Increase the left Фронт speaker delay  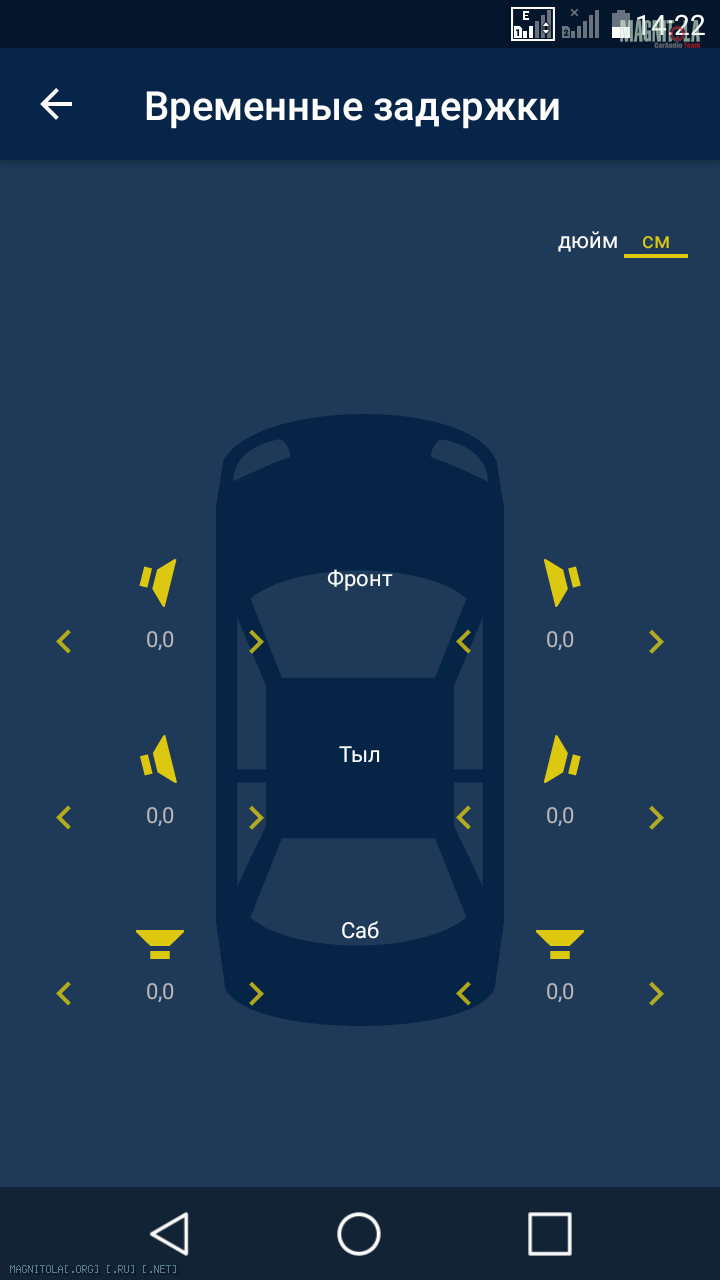click(x=256, y=641)
